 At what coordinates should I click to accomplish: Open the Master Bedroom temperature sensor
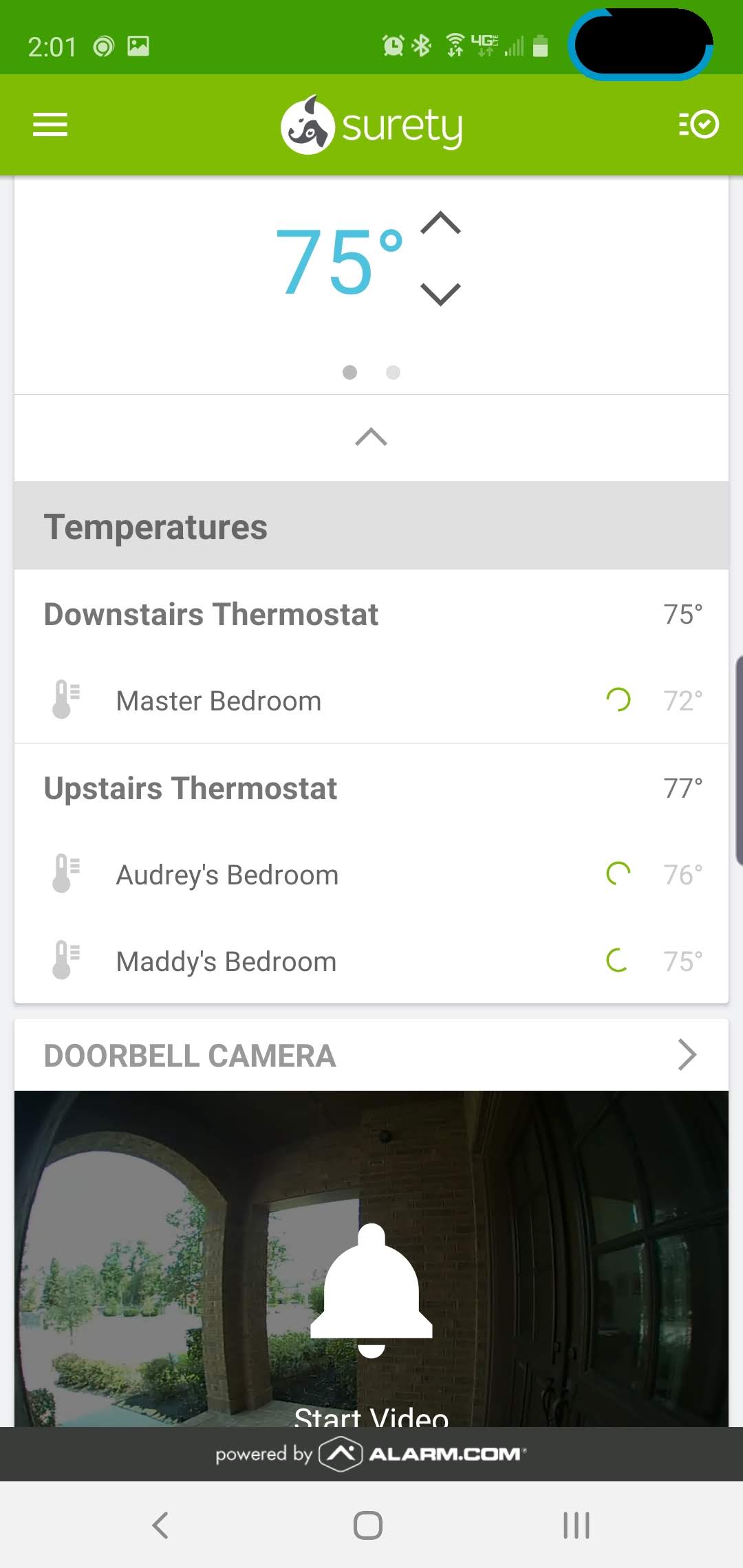pyautogui.click(x=371, y=700)
